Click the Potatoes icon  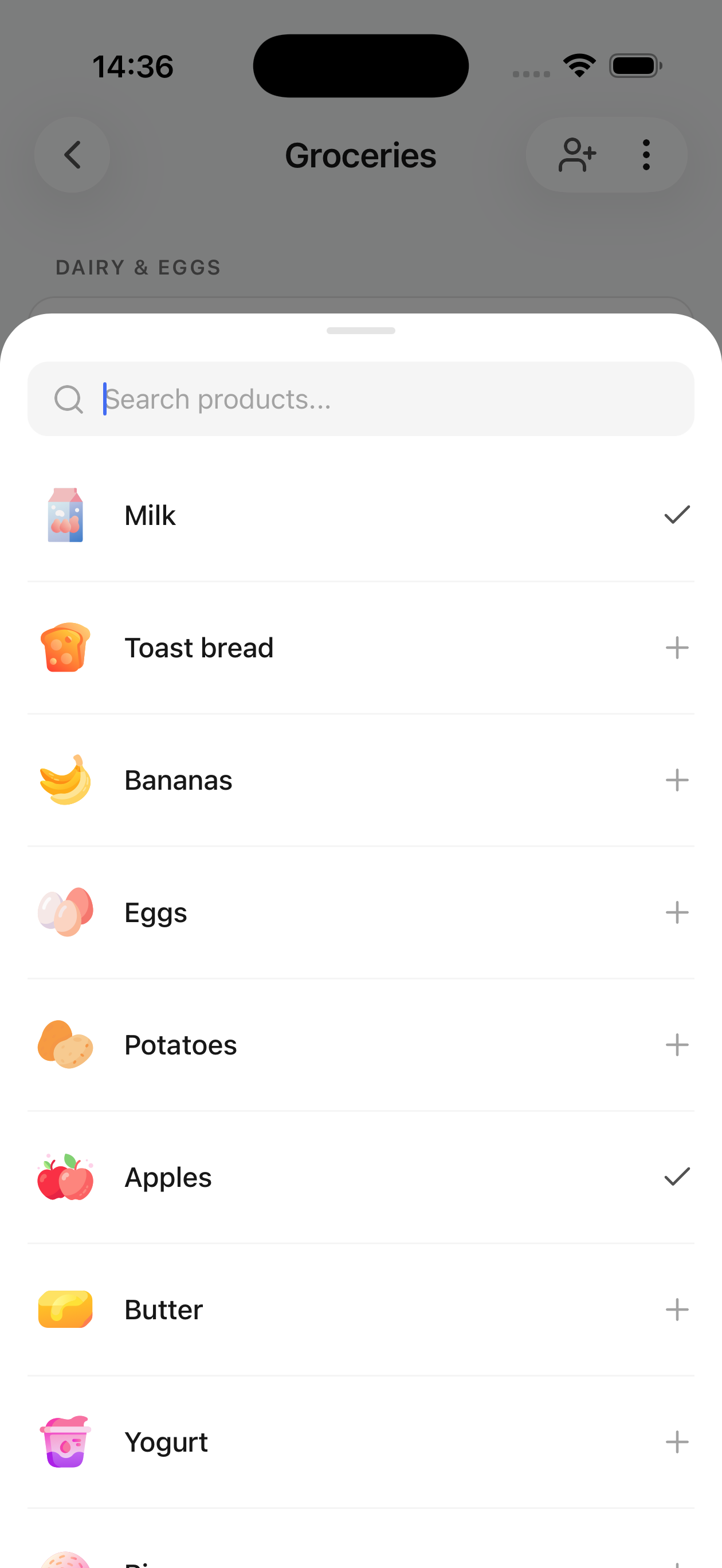pyautogui.click(x=65, y=1045)
